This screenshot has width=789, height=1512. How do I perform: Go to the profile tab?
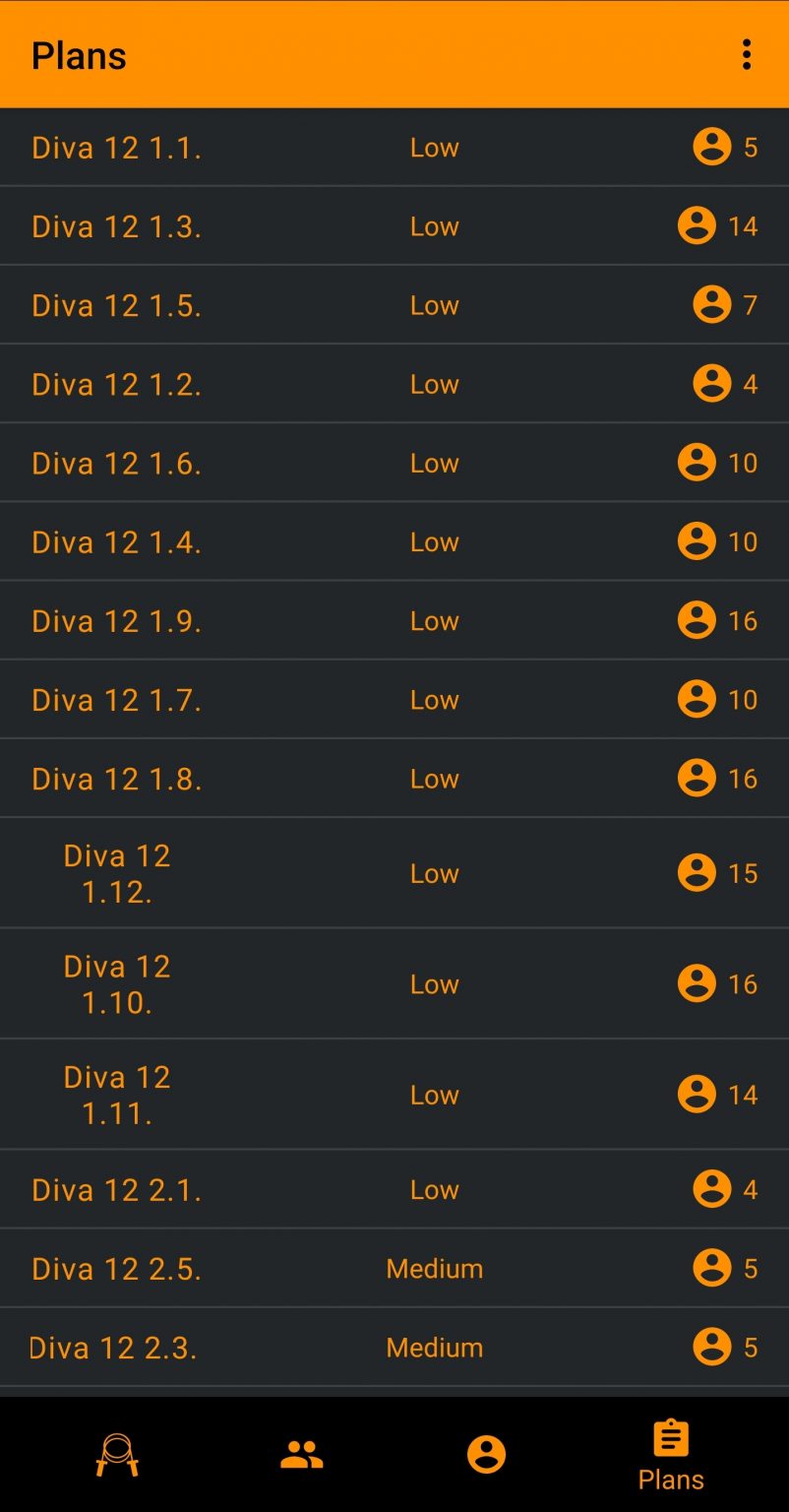[486, 1455]
